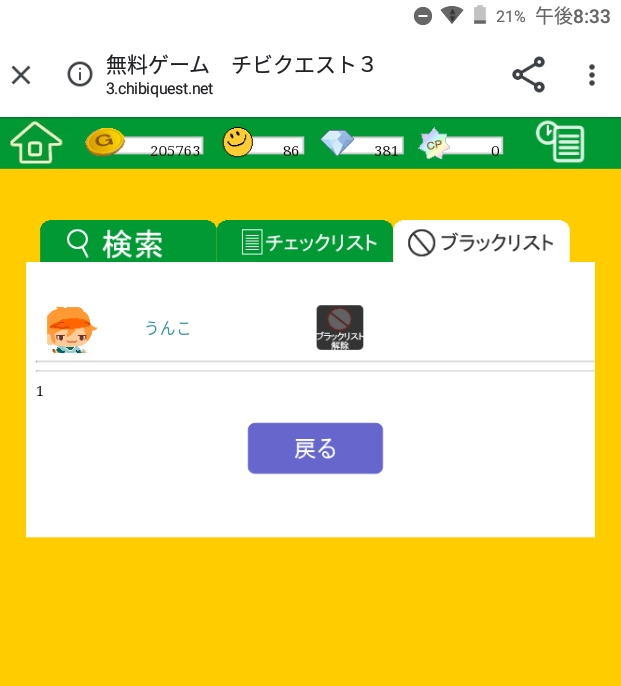Share this page
The image size is (621, 686).
tap(528, 75)
